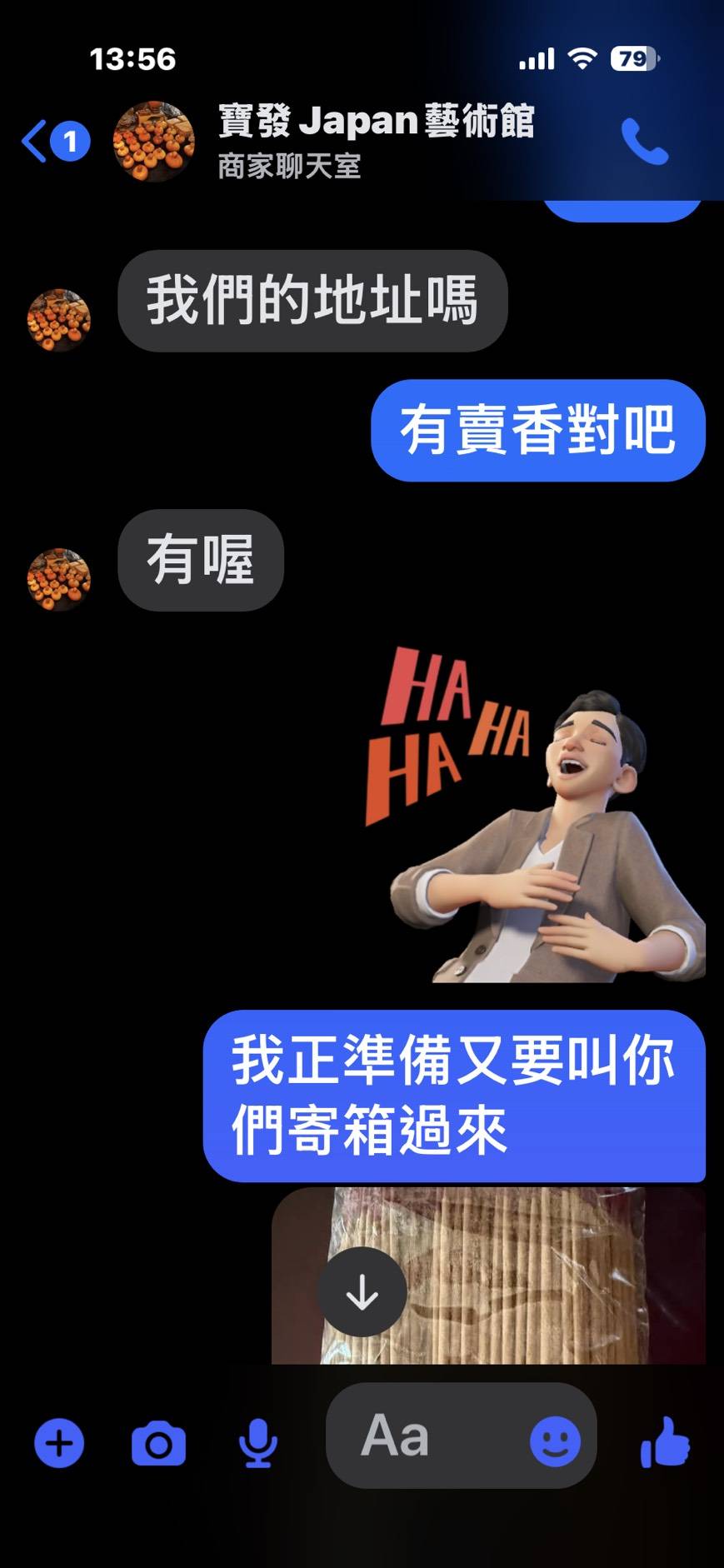
Task: Jump to latest message with down arrow
Action: tap(362, 1292)
